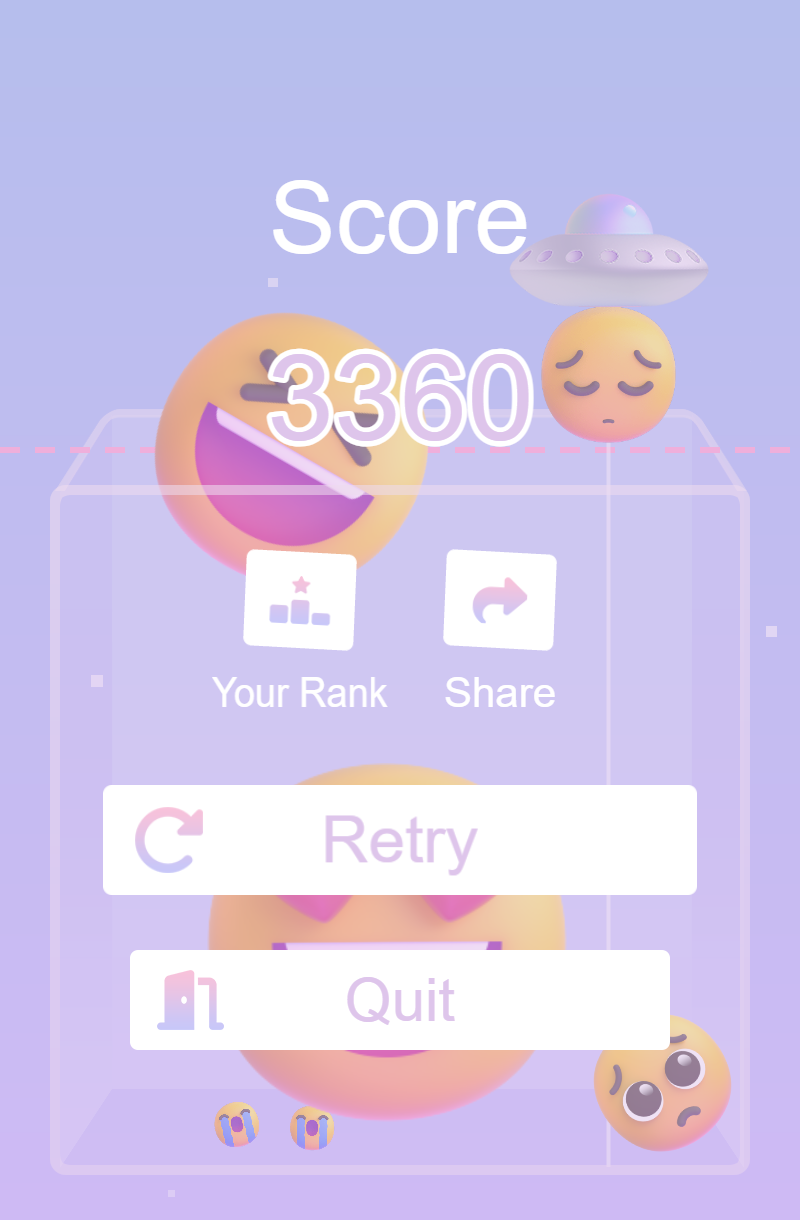Screen dimensions: 800x1220
Task: Click the exit door icon inside Quit button
Action: 189,998
